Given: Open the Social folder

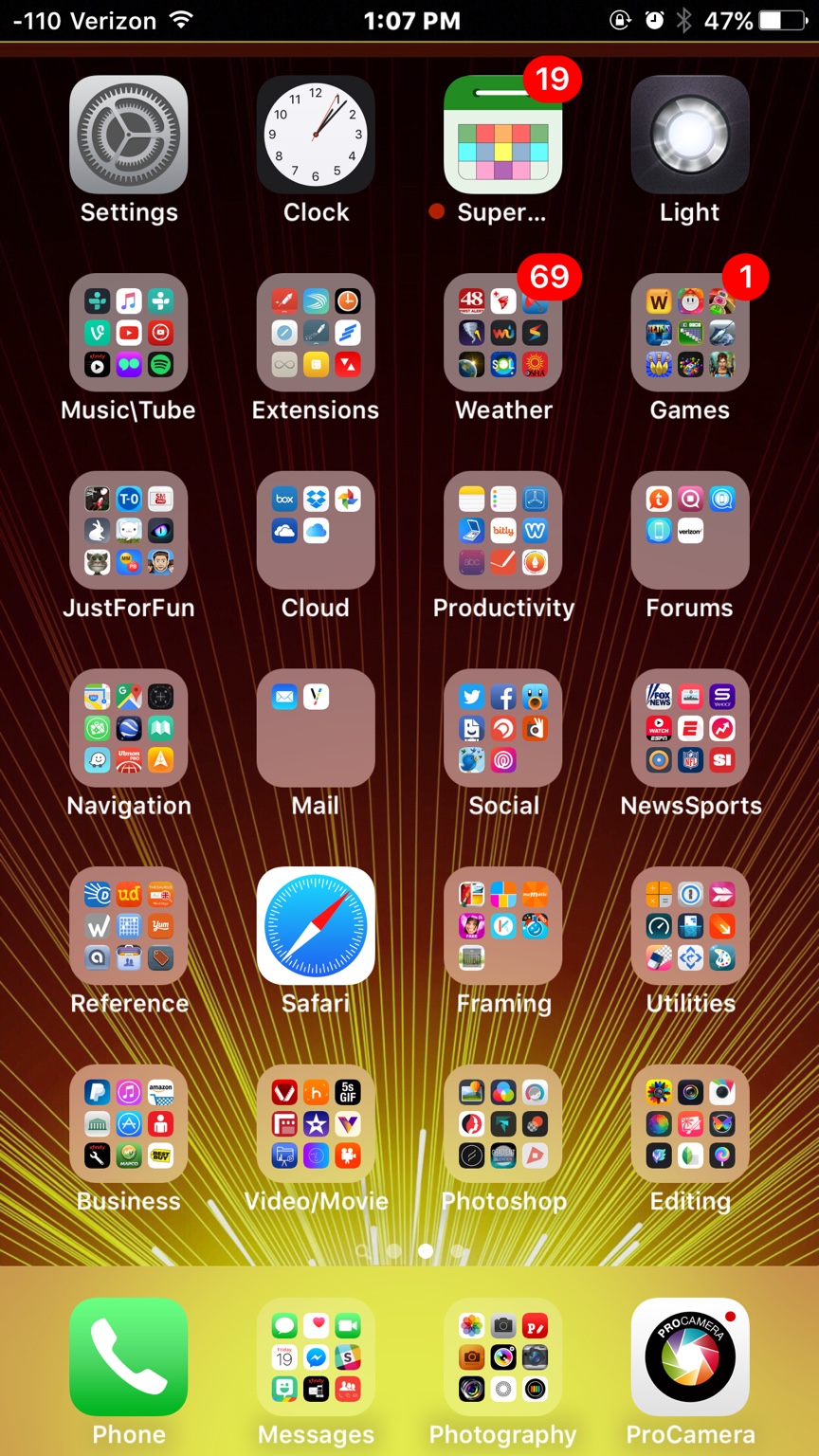Looking at the screenshot, I should point(503,728).
